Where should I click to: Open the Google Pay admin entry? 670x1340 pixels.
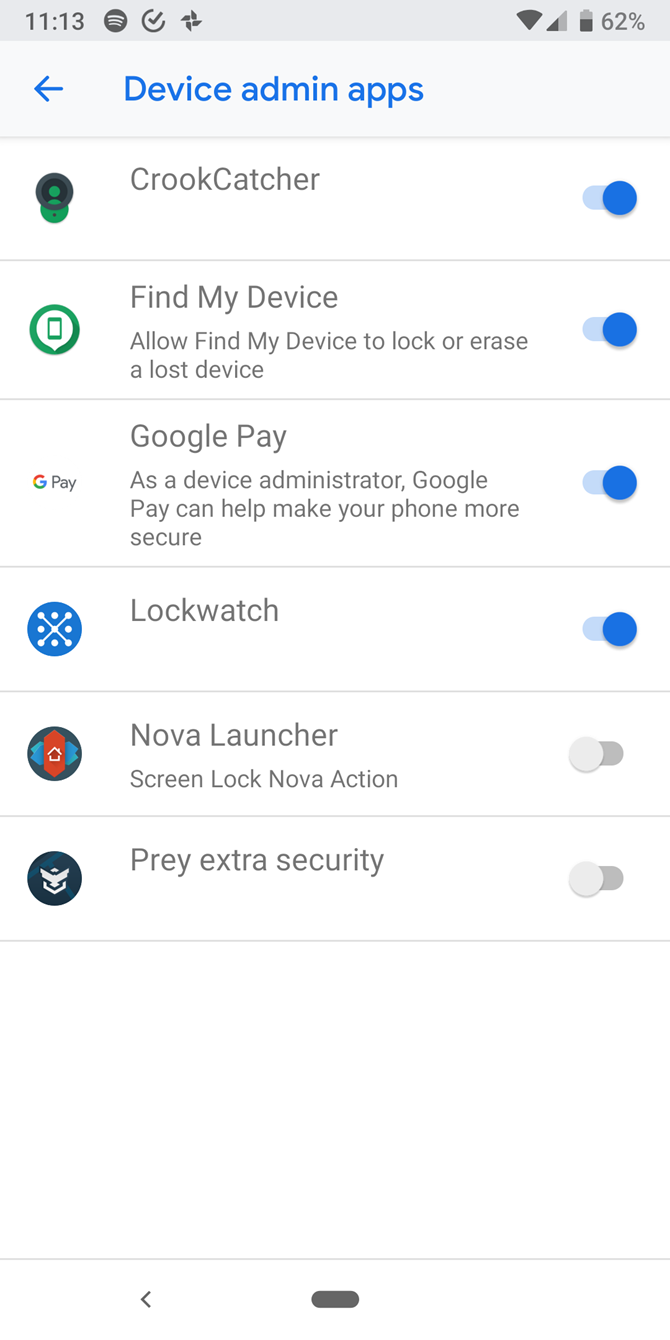[x=300, y=484]
